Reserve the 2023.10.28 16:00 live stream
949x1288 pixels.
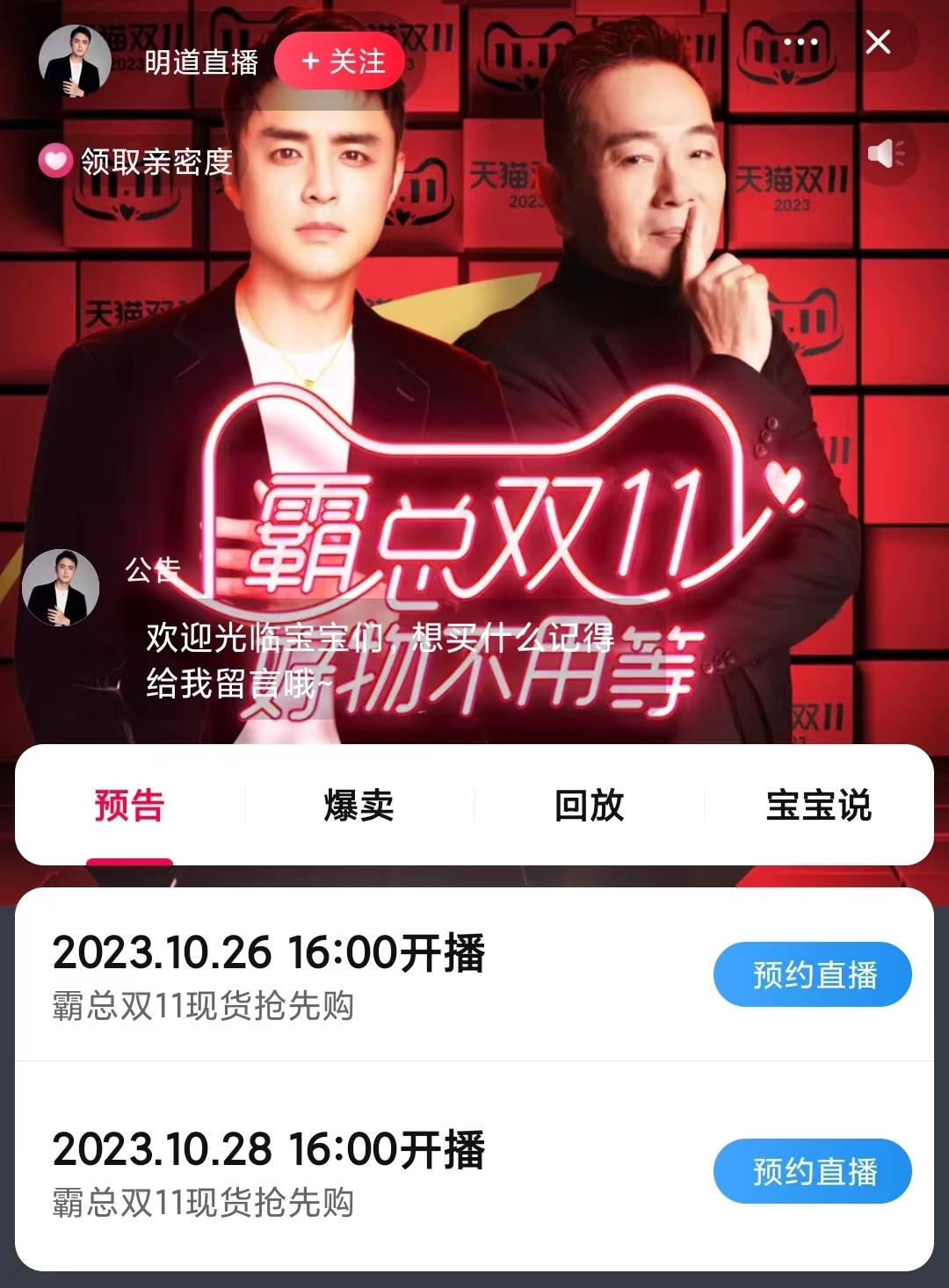812,1171
